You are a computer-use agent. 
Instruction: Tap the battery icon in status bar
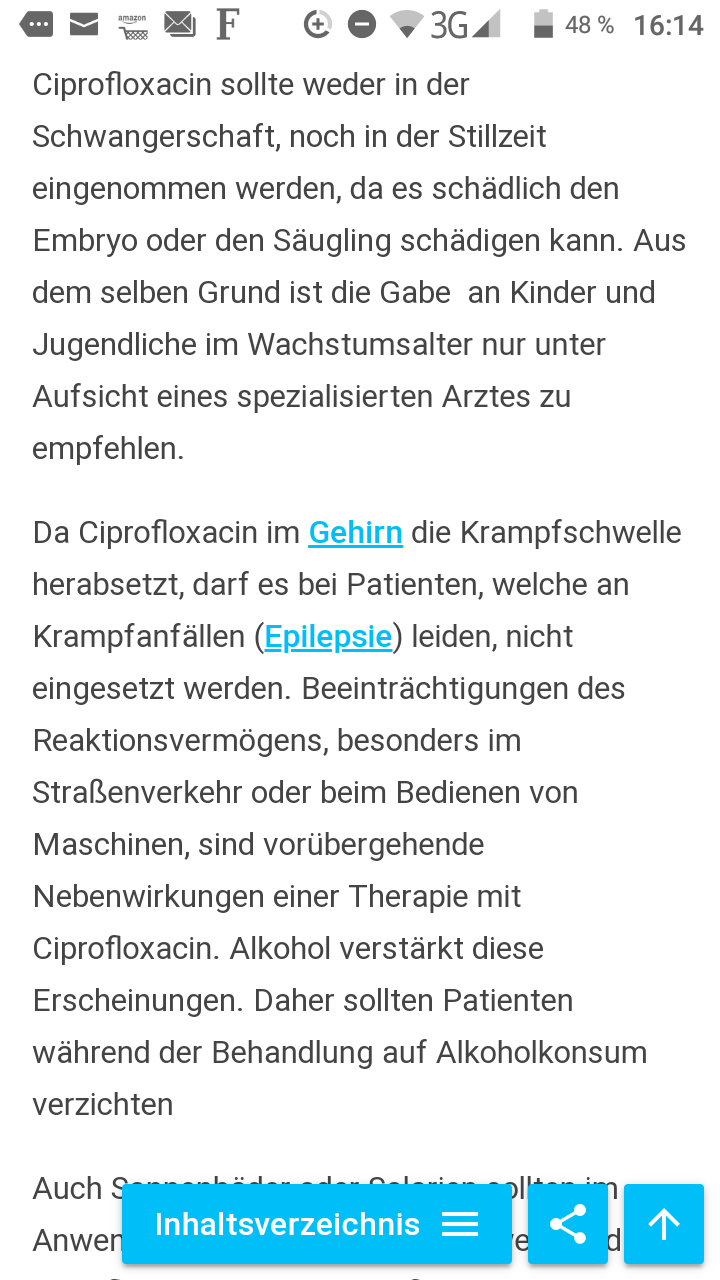pos(541,24)
